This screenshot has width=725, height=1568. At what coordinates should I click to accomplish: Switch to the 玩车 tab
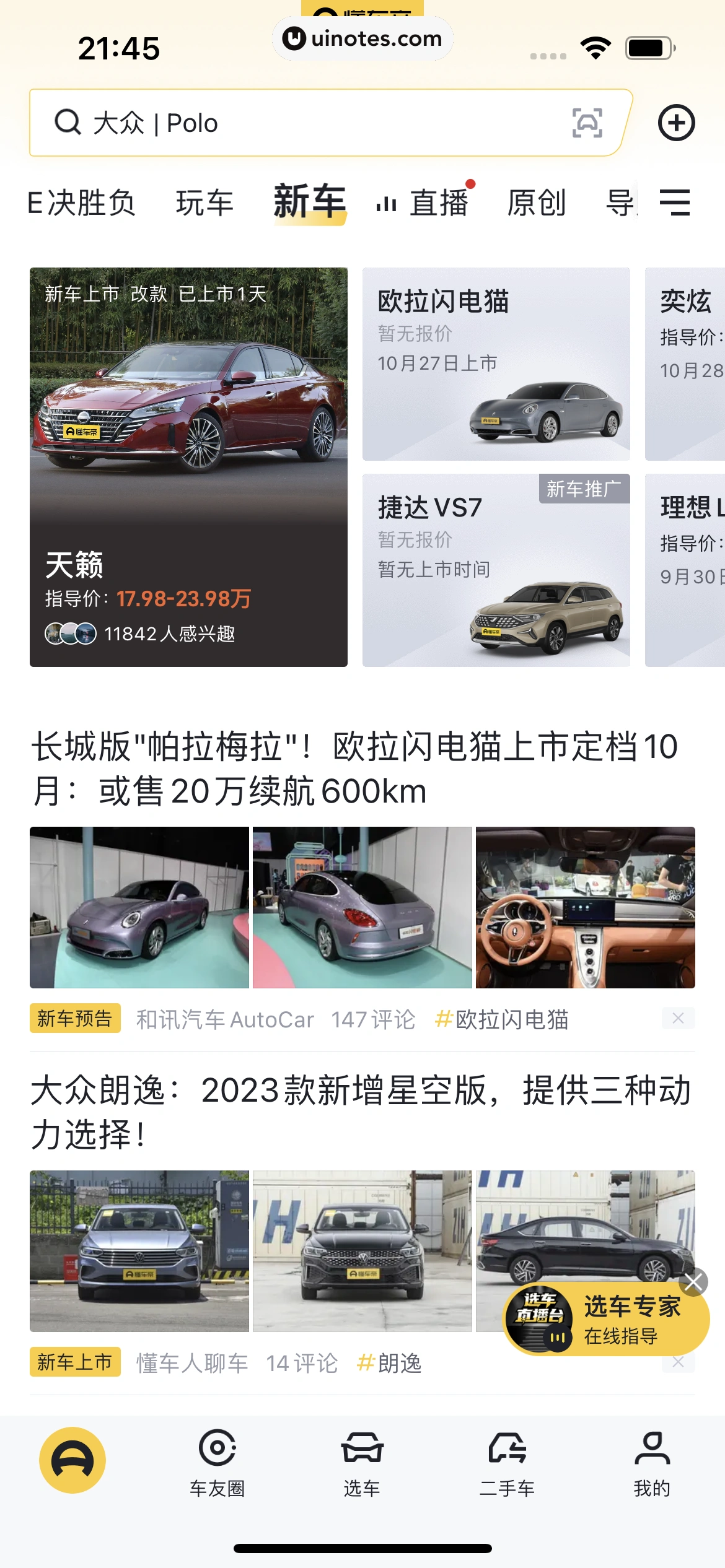(204, 203)
